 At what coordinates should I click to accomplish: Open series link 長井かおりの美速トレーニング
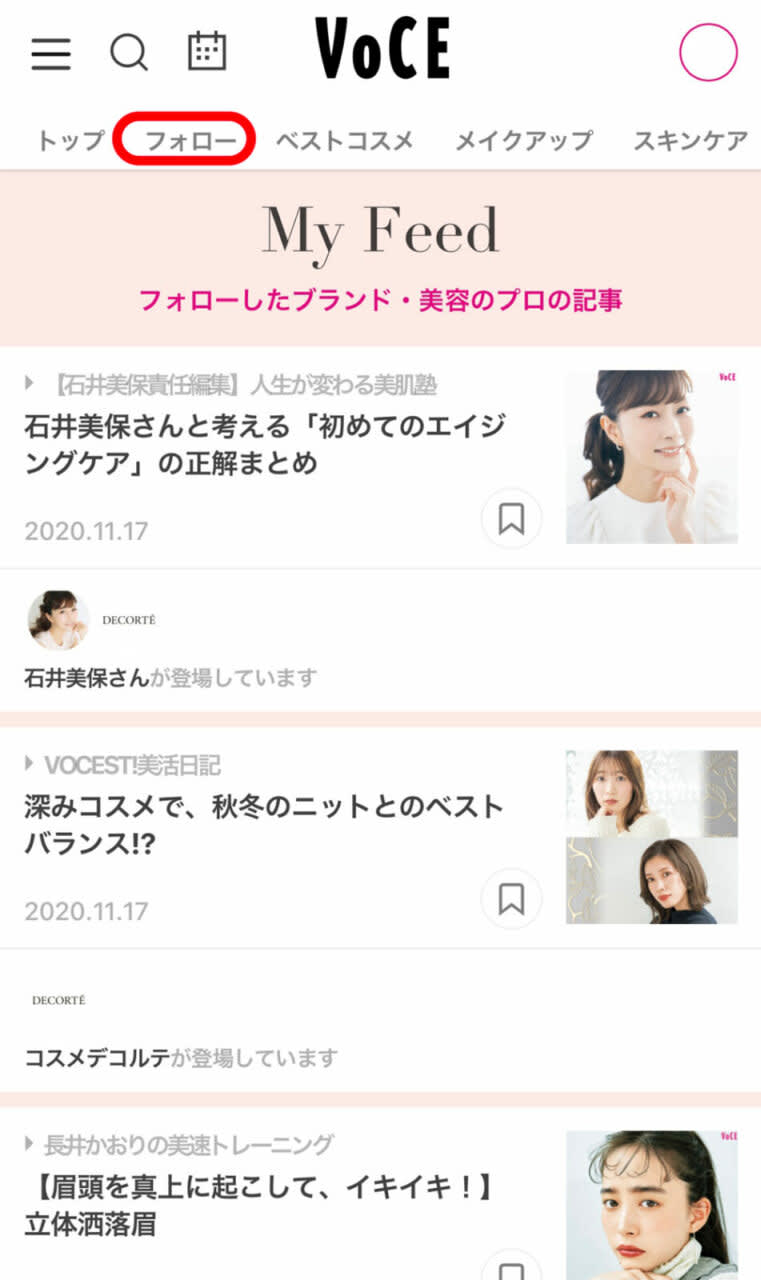click(x=188, y=1145)
